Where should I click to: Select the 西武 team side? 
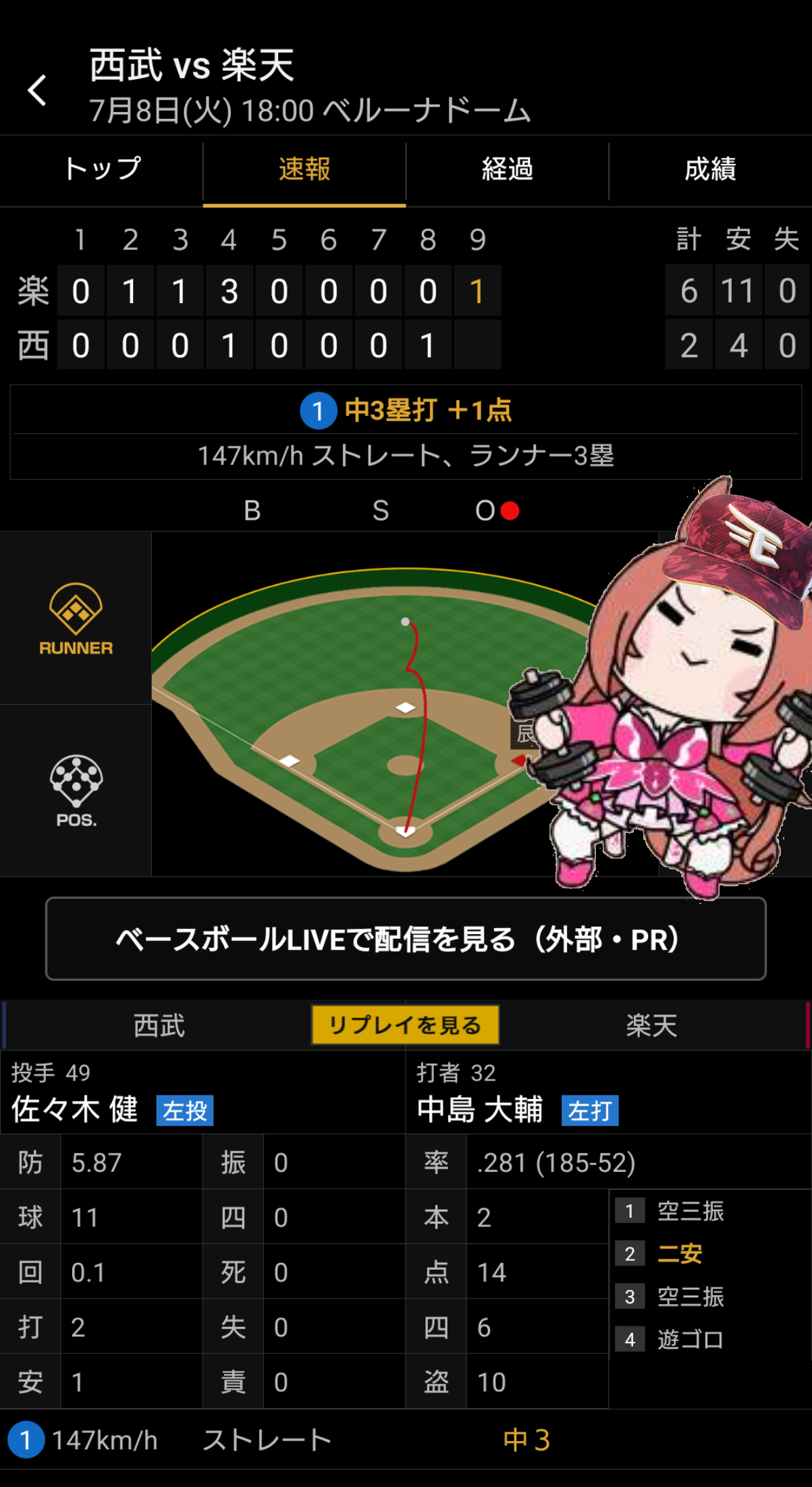click(x=159, y=1025)
